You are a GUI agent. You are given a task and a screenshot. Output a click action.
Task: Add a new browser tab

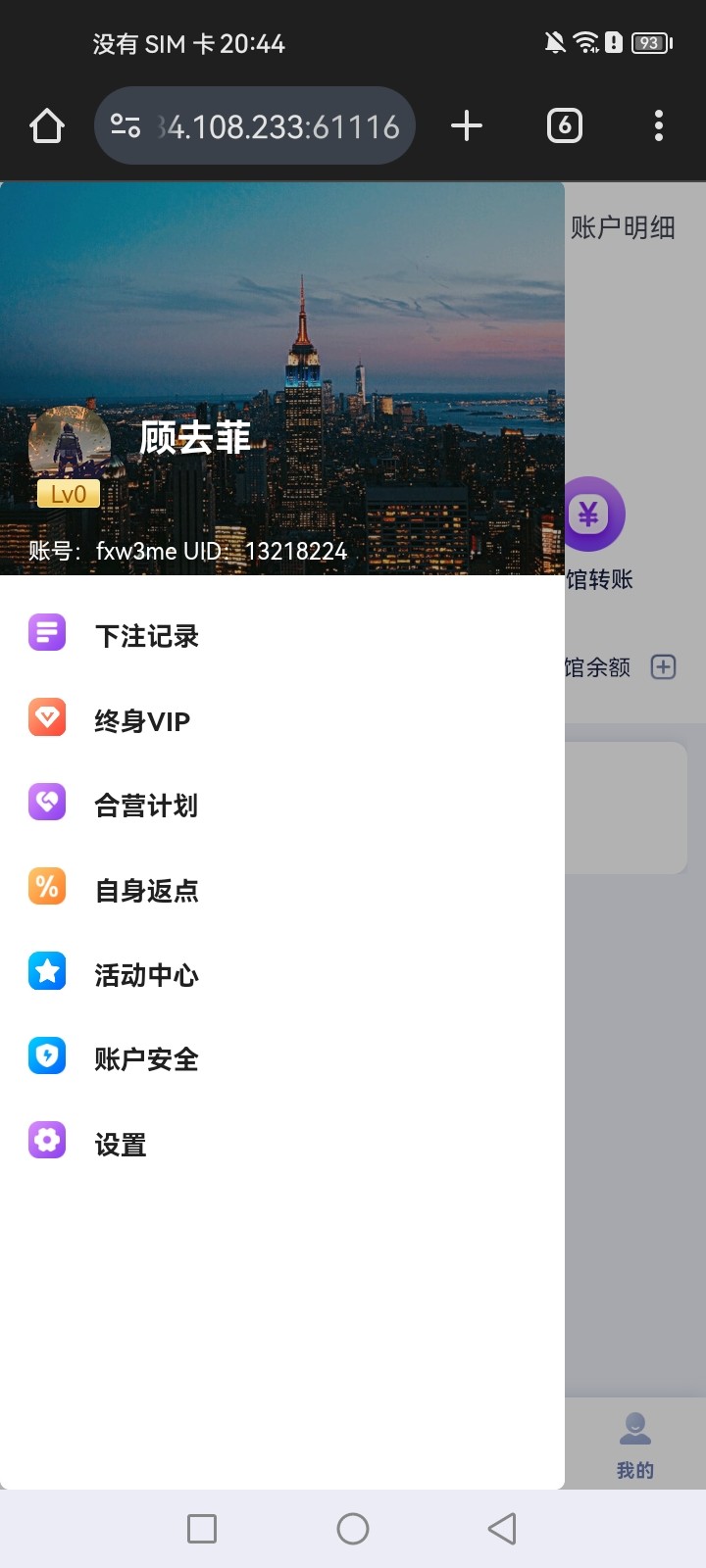pyautogui.click(x=467, y=126)
